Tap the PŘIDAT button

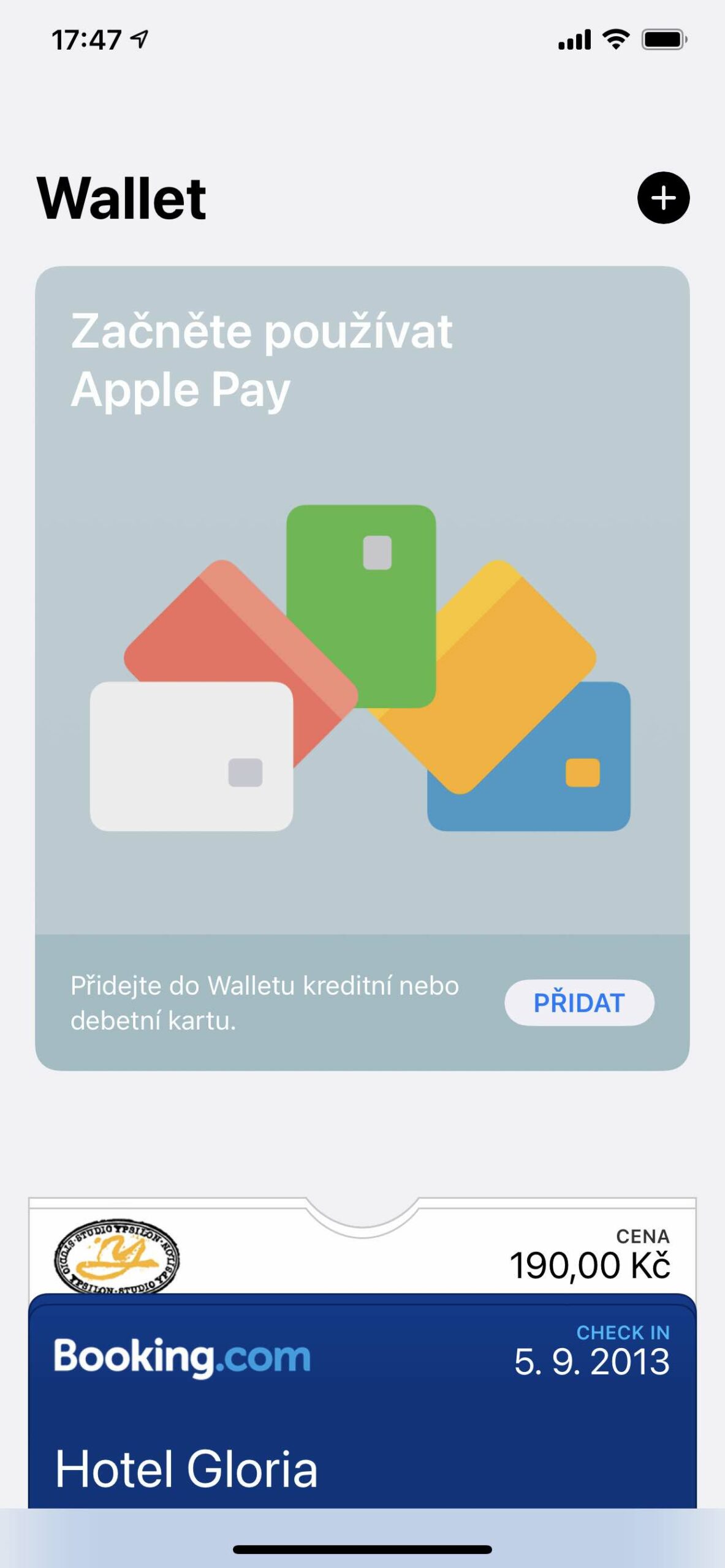579,1003
